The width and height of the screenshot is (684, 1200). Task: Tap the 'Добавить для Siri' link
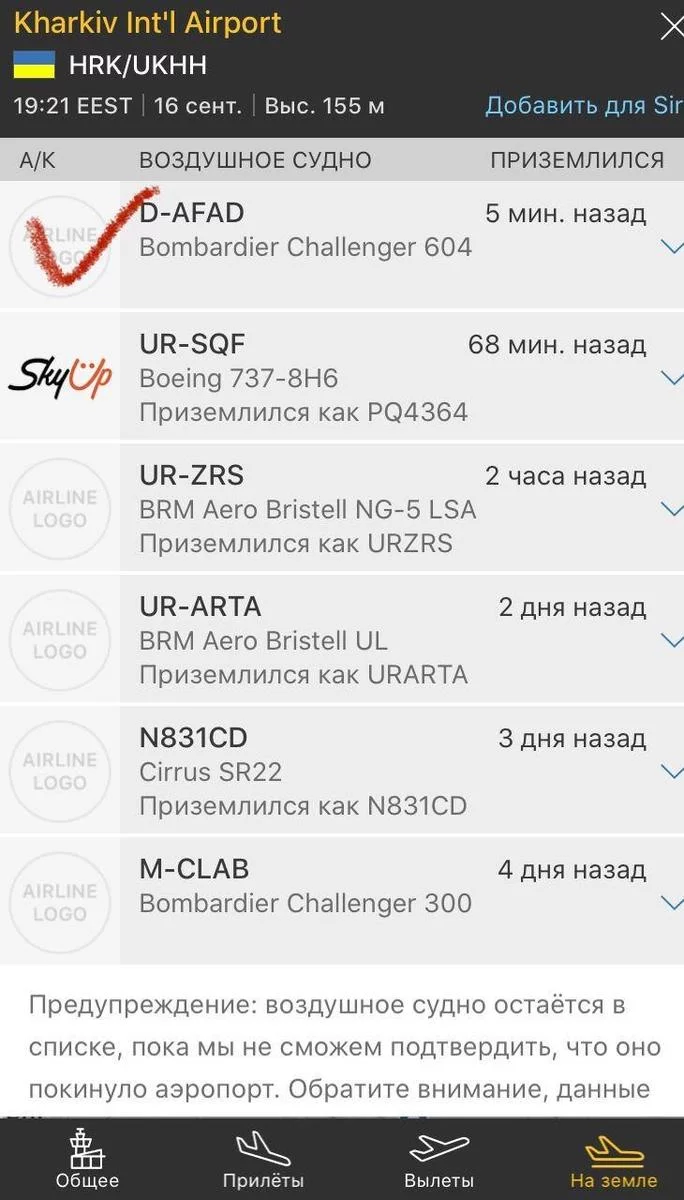pyautogui.click(x=584, y=106)
